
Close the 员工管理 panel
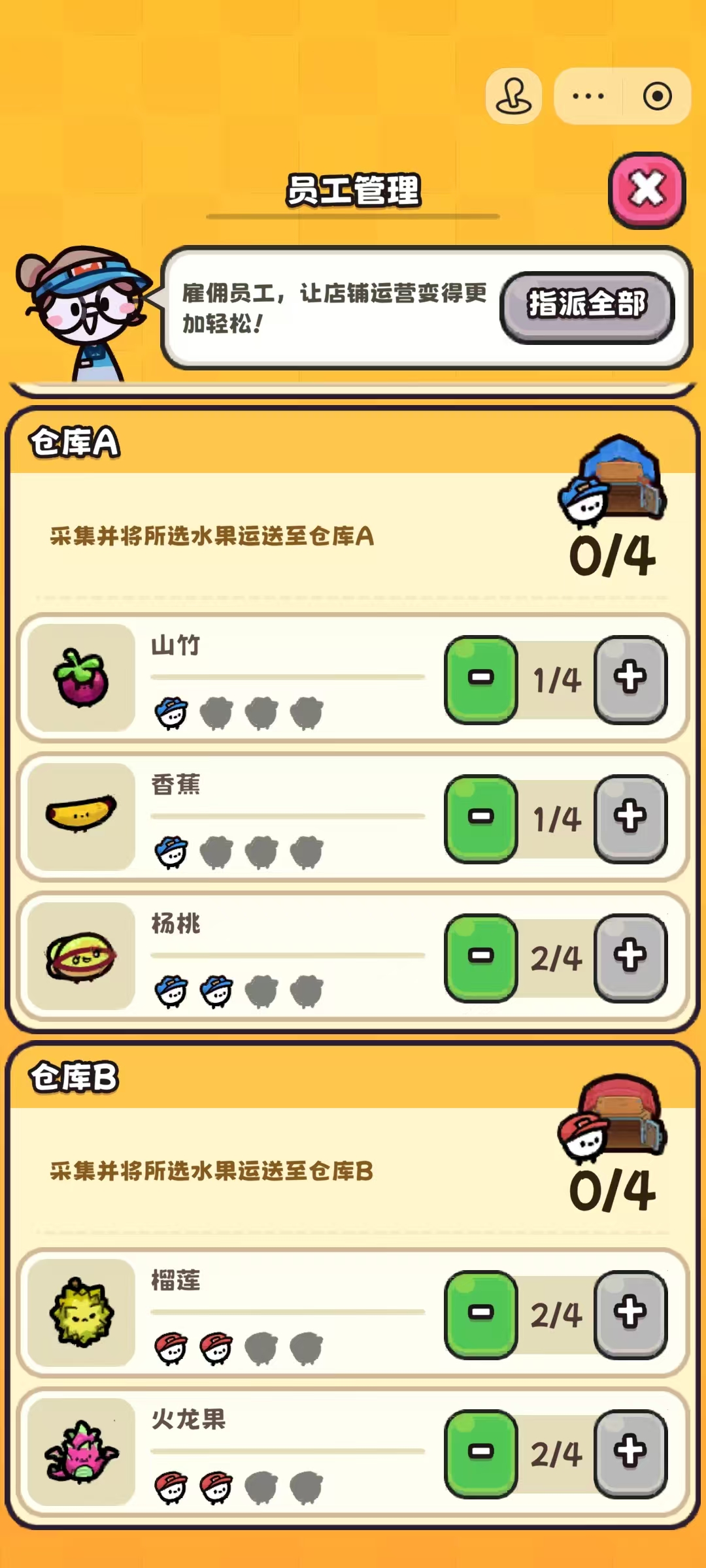[x=647, y=190]
